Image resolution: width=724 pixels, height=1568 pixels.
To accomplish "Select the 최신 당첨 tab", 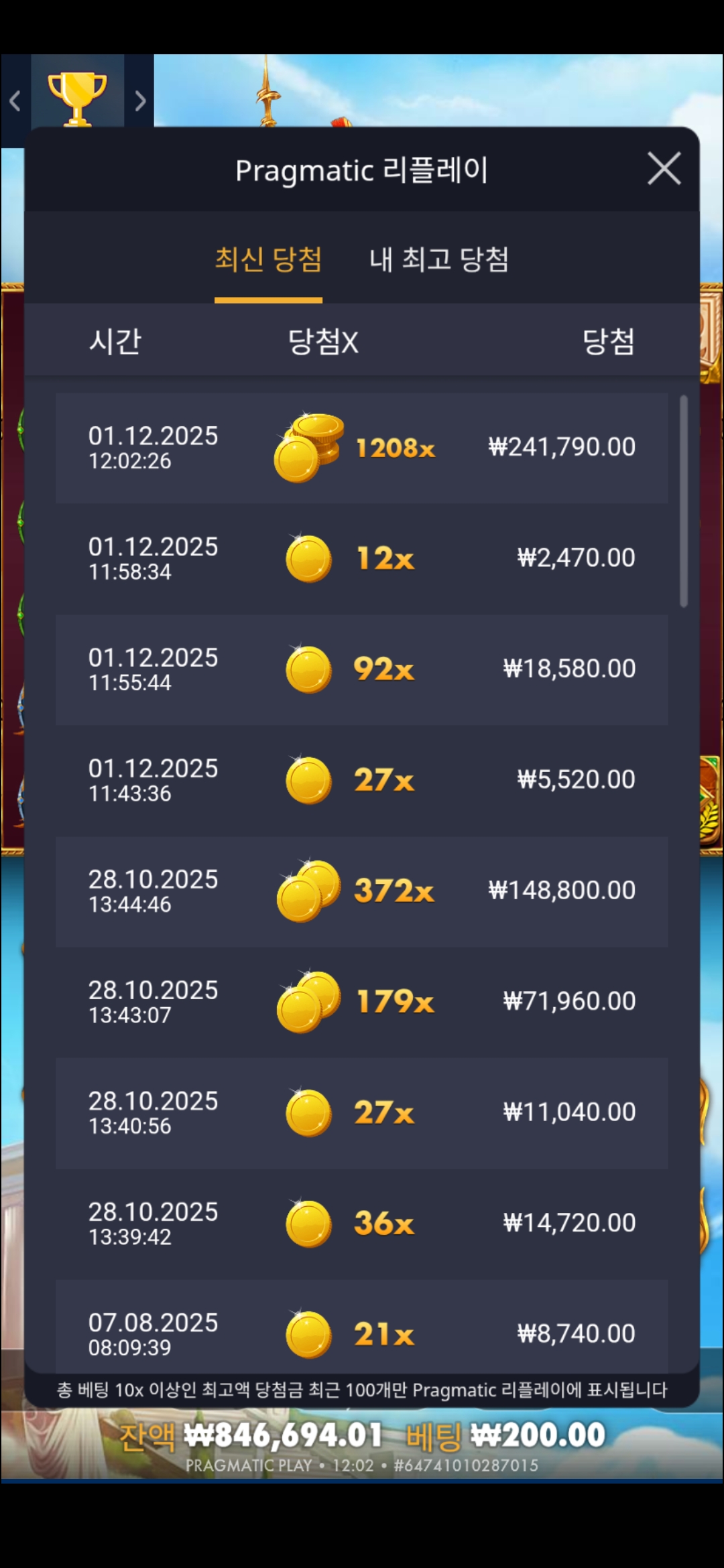I will pyautogui.click(x=268, y=260).
